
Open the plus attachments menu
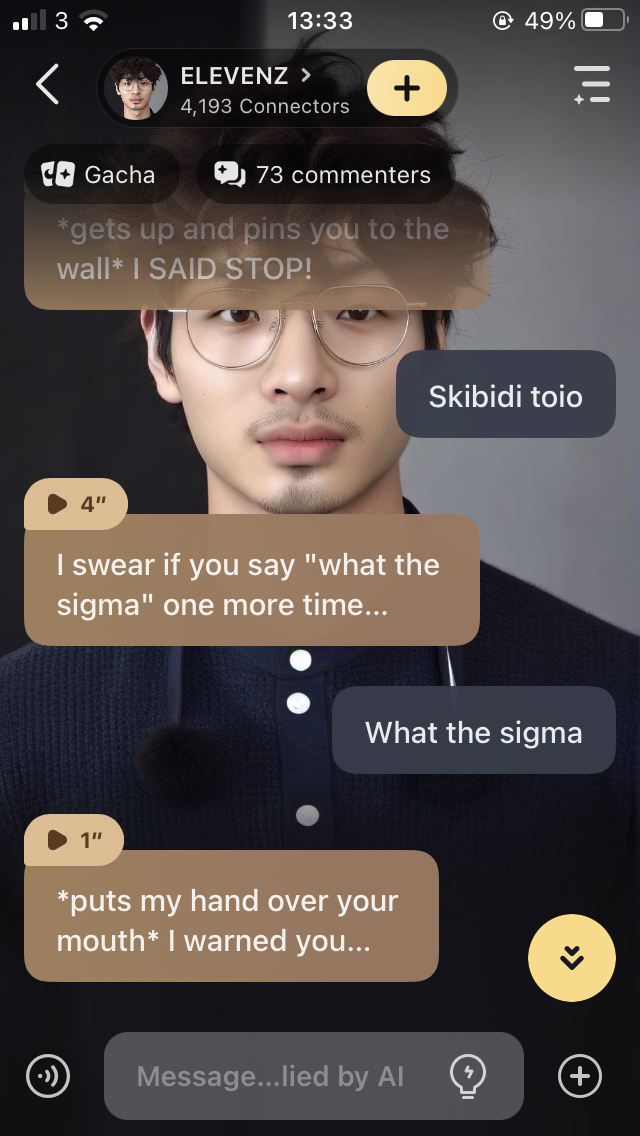579,1076
